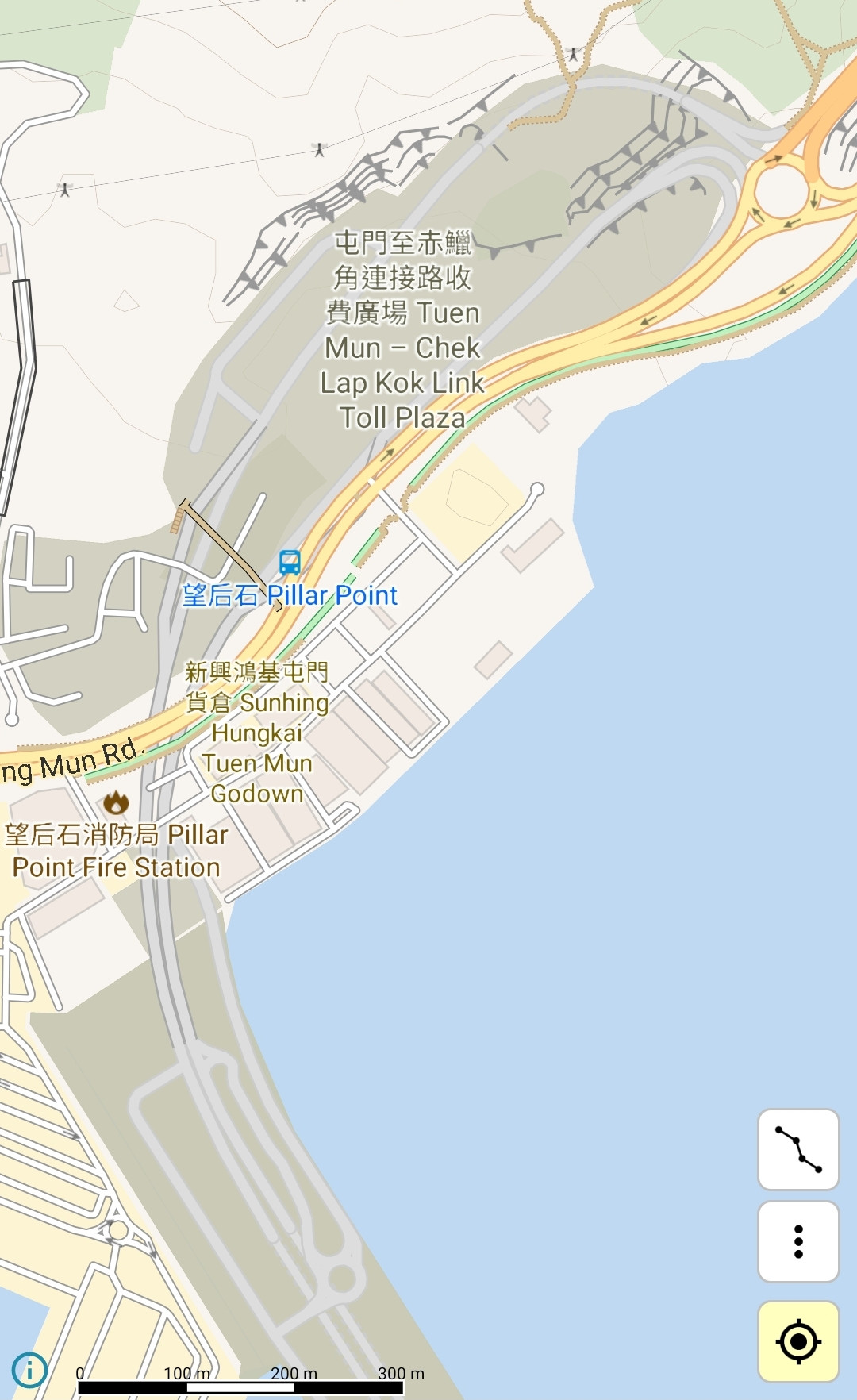Select the Pillar Point Fire Station marker
857x1400 pixels.
(x=116, y=802)
